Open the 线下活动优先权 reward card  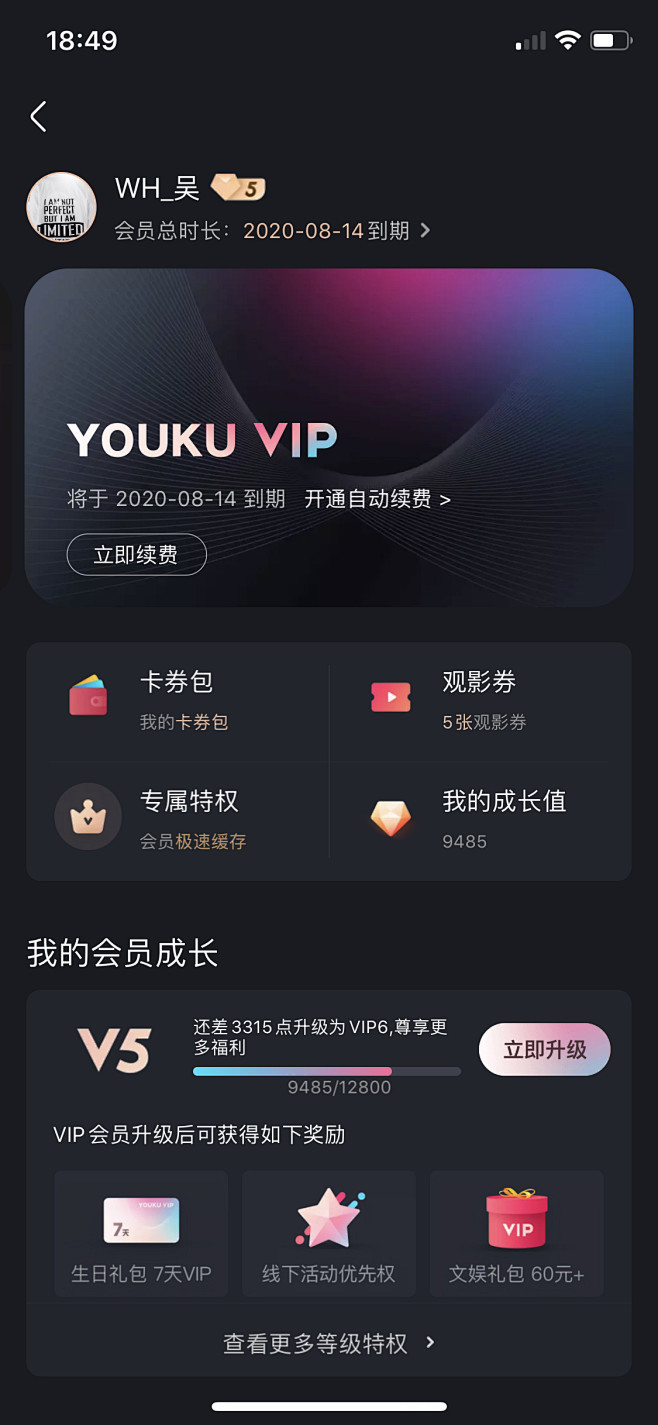click(329, 1233)
